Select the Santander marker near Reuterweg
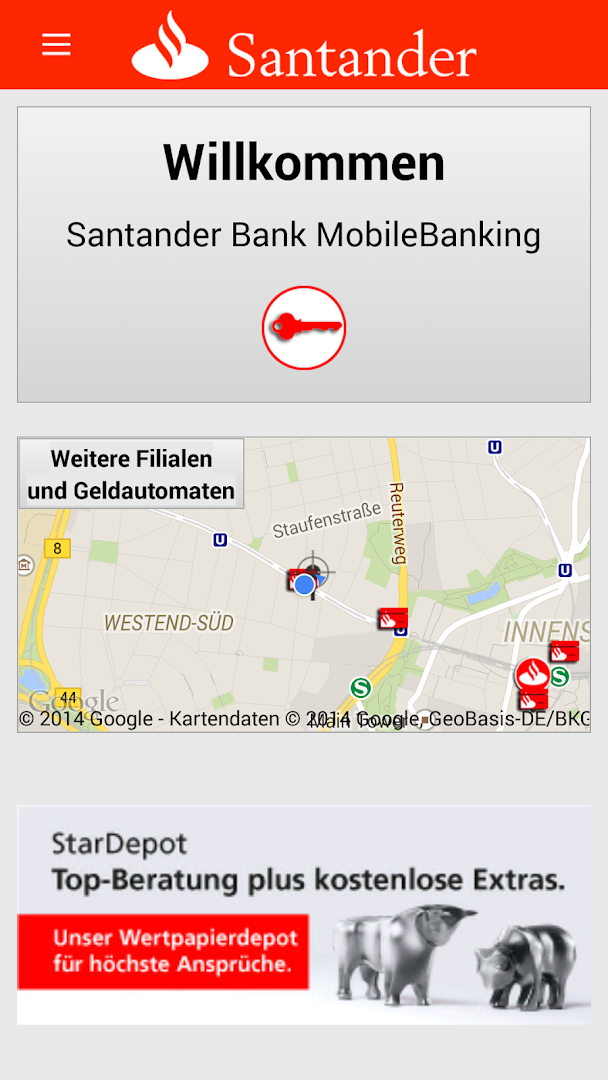The height and width of the screenshot is (1080, 608). (x=392, y=619)
